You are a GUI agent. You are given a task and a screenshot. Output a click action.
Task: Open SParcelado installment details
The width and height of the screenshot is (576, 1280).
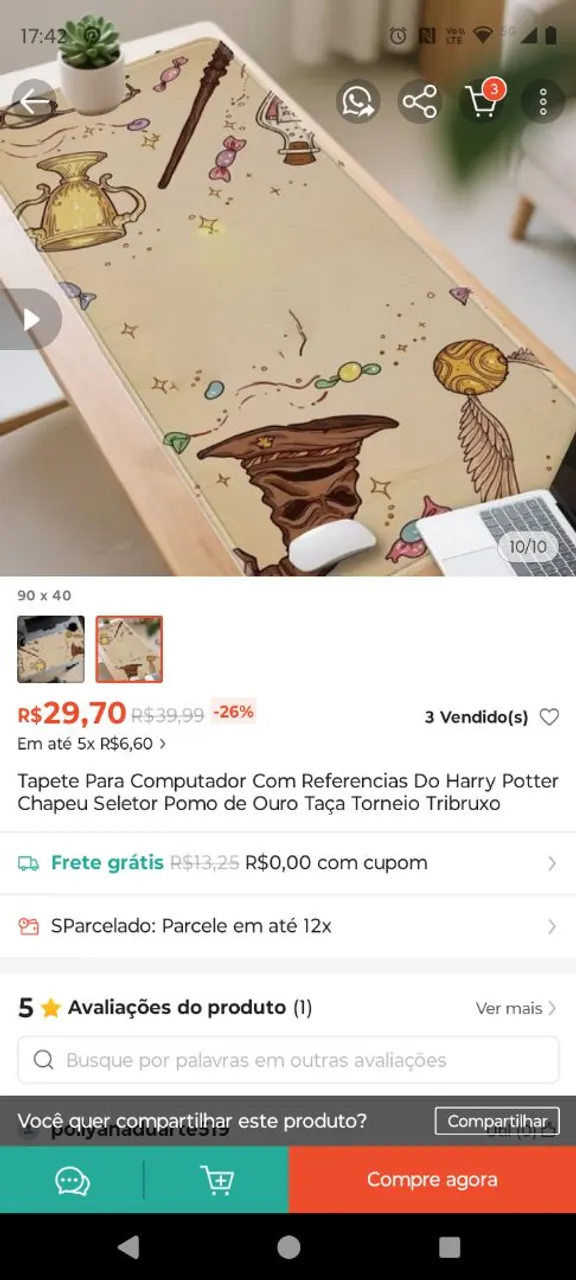pos(288,926)
